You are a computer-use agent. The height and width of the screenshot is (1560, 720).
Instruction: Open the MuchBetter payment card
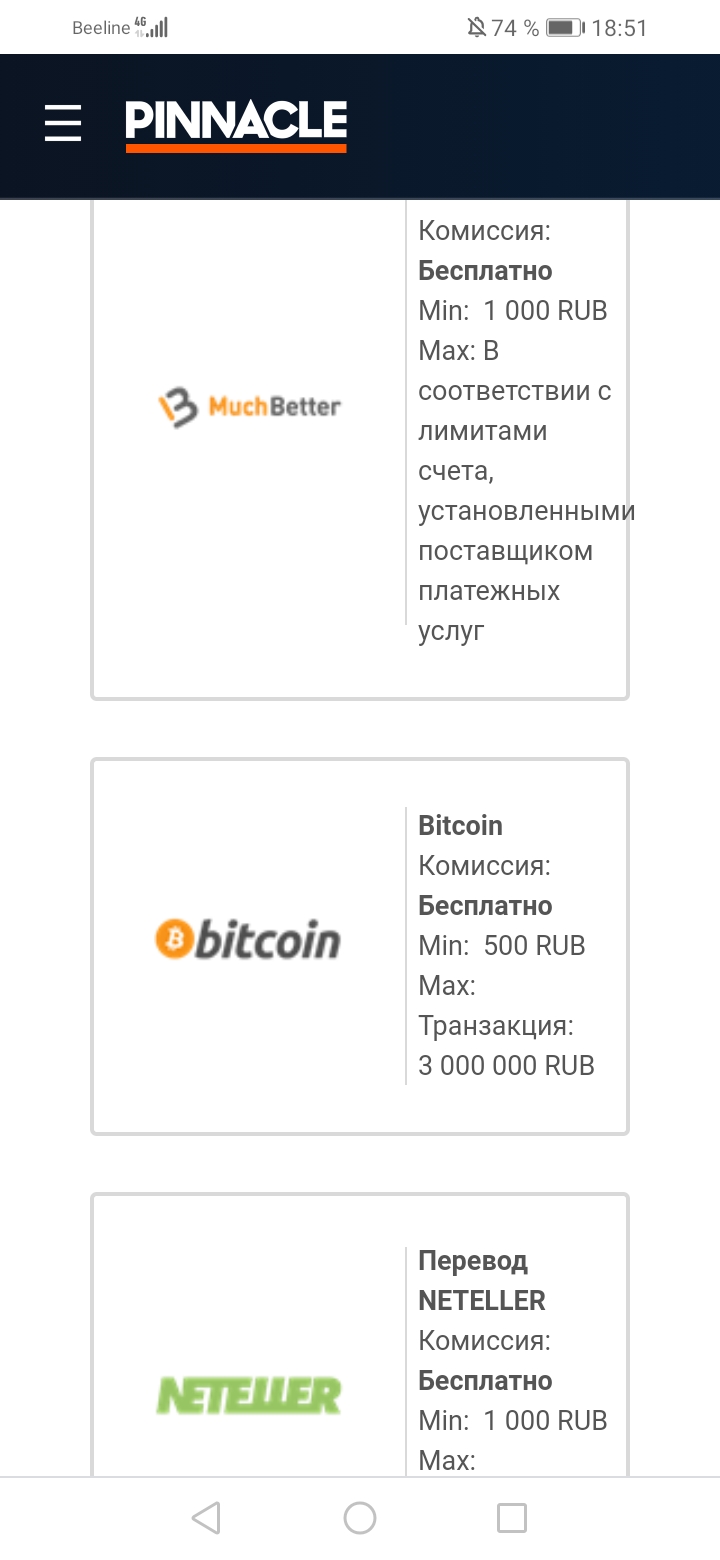tap(360, 449)
